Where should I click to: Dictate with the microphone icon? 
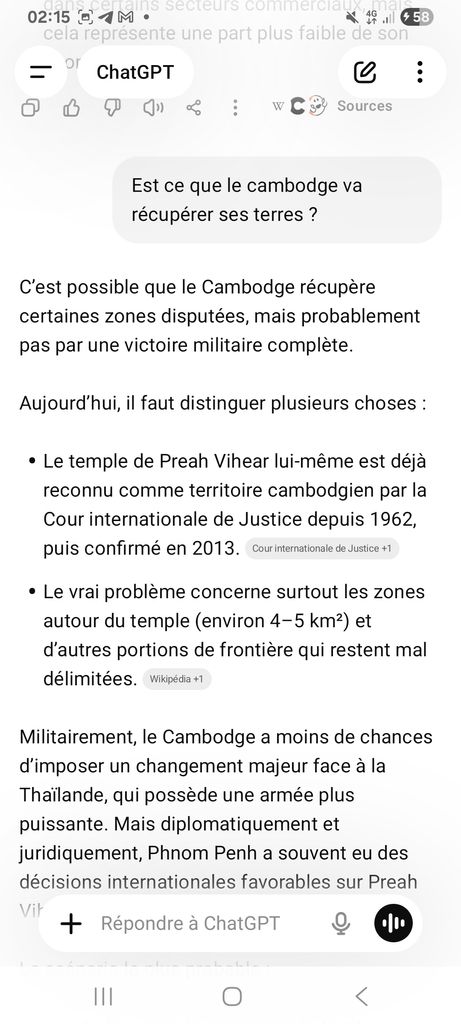click(341, 923)
